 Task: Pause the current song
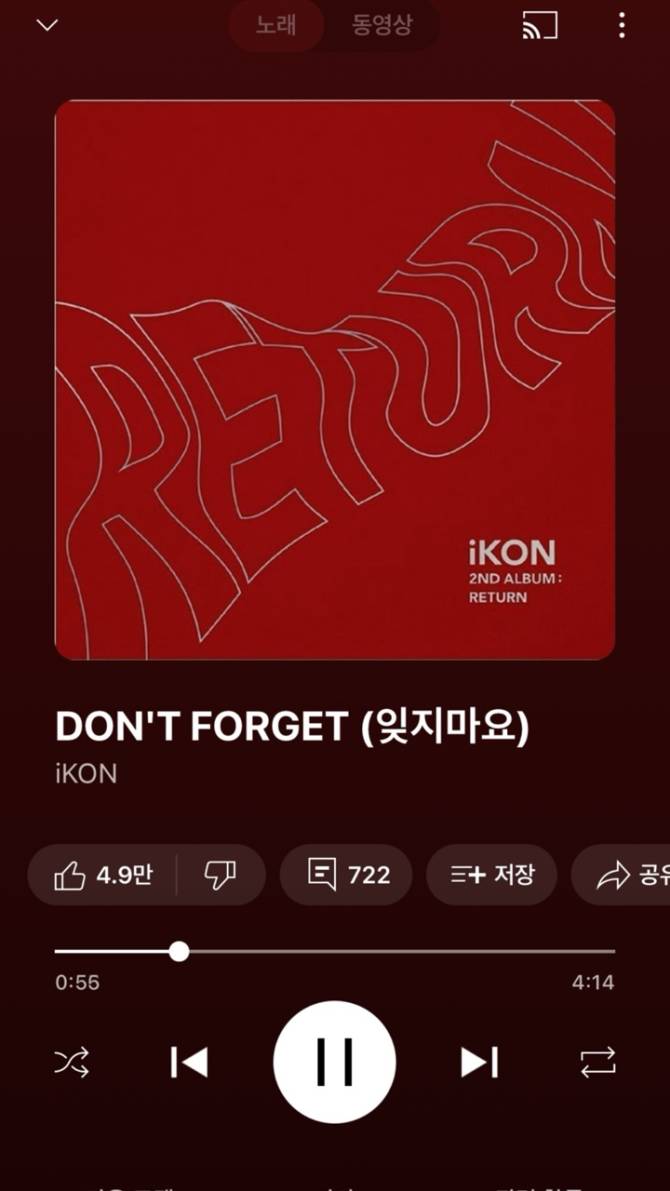tap(335, 1061)
